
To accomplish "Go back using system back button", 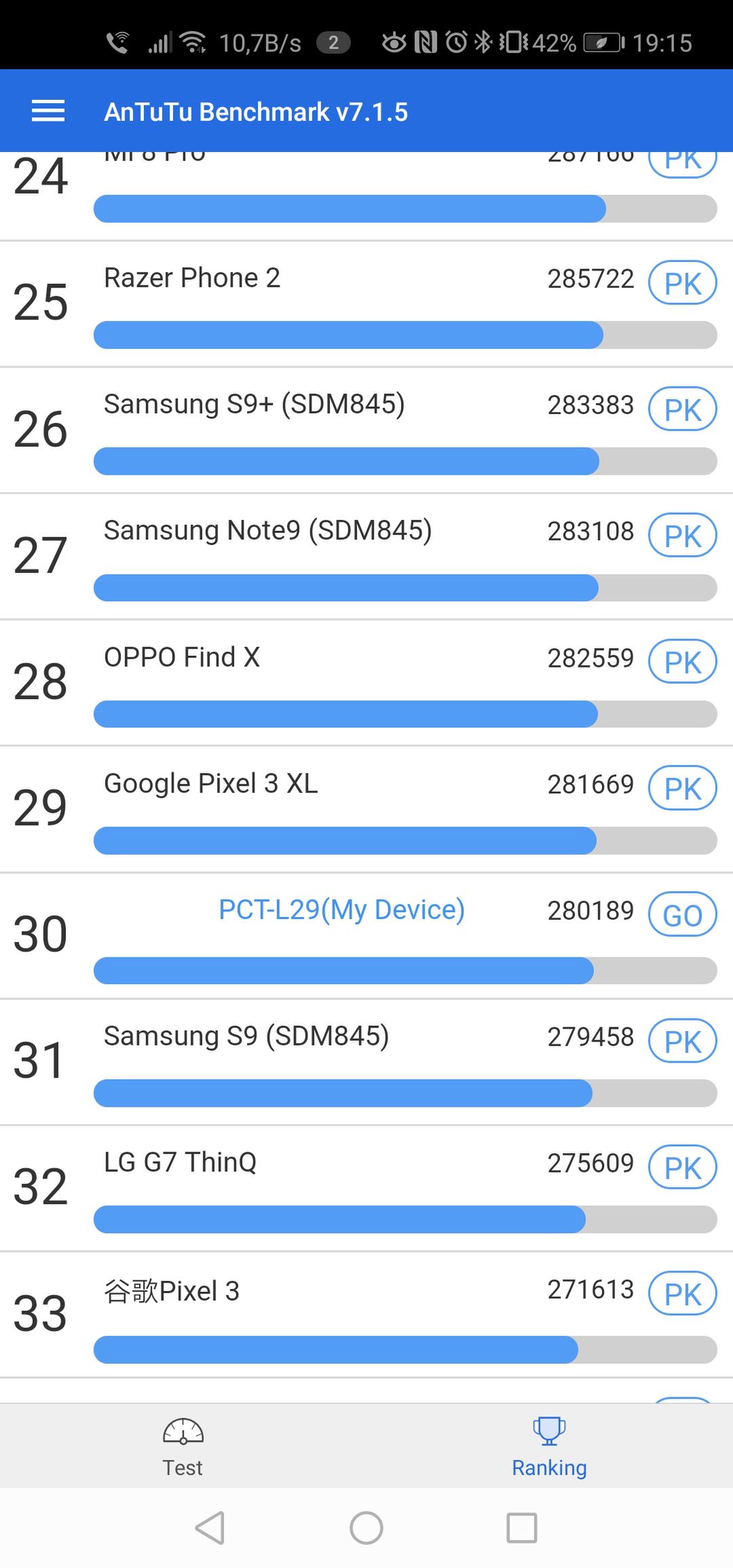I will point(210,1528).
